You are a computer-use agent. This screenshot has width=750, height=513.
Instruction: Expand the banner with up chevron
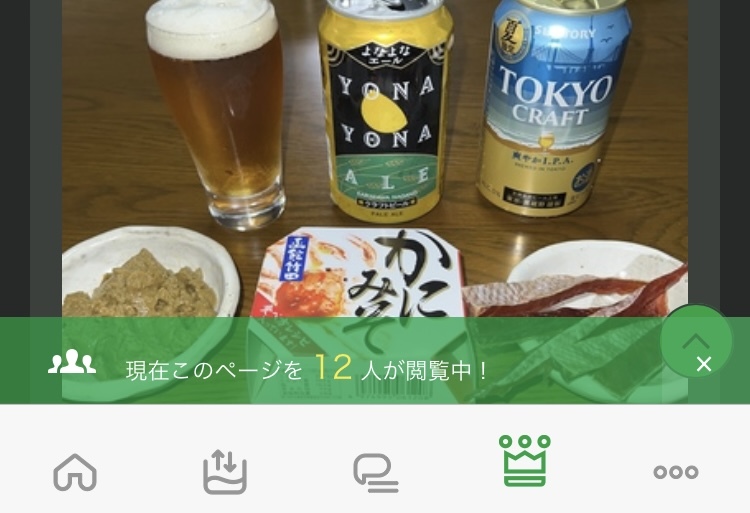coord(696,340)
